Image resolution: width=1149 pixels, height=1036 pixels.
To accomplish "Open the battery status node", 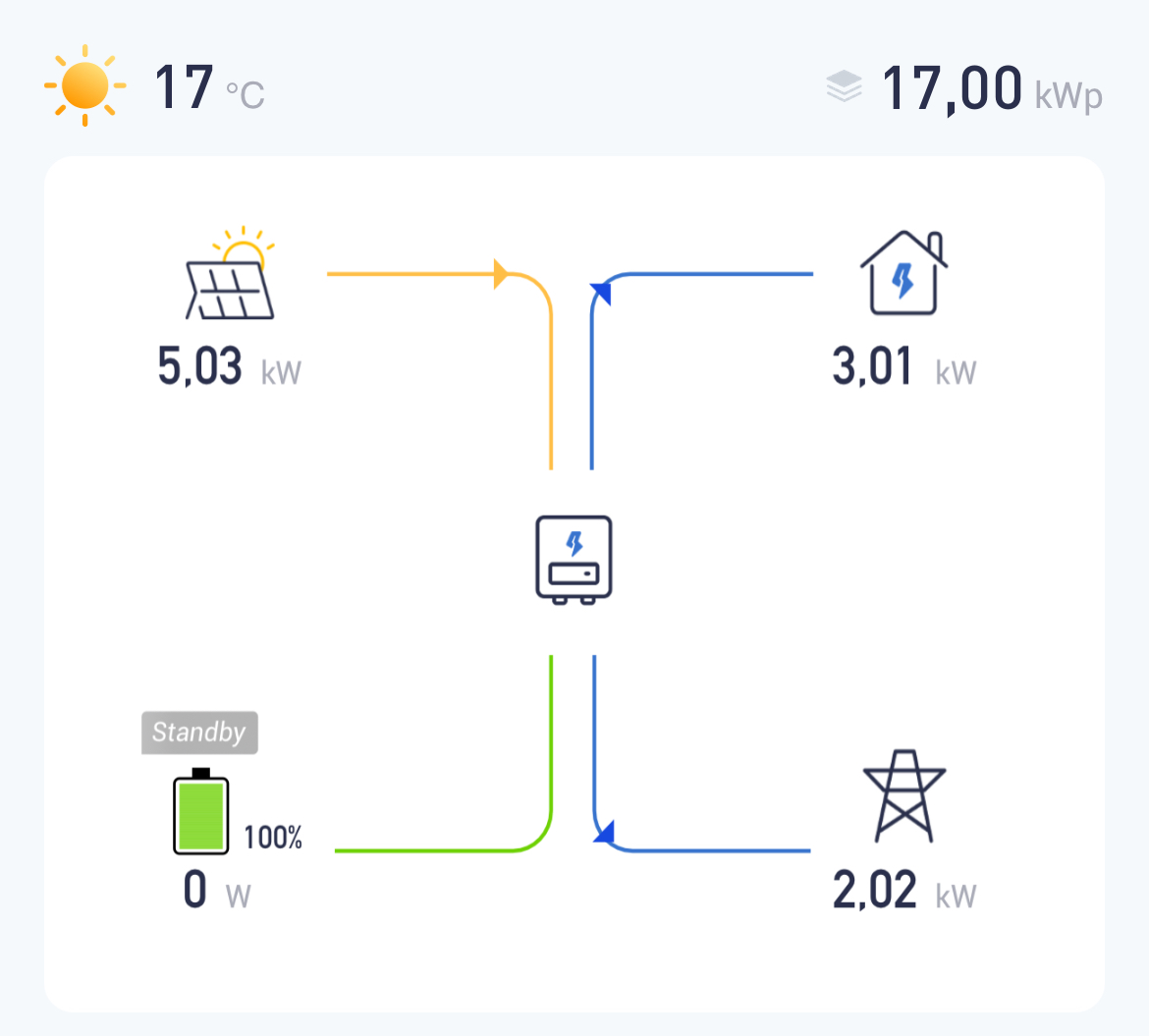I will click(x=201, y=814).
